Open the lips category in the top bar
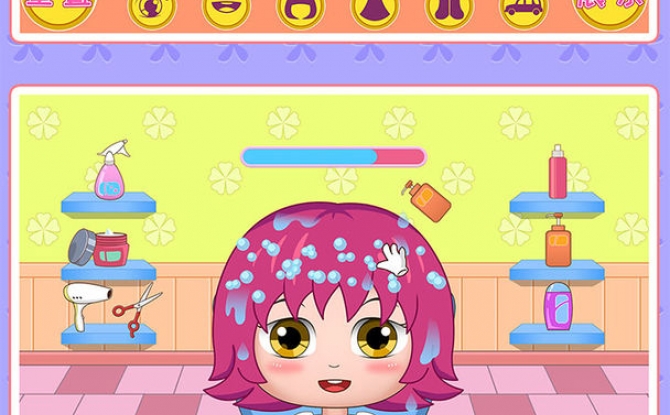Image resolution: width=670 pixels, height=415 pixels. point(226,10)
